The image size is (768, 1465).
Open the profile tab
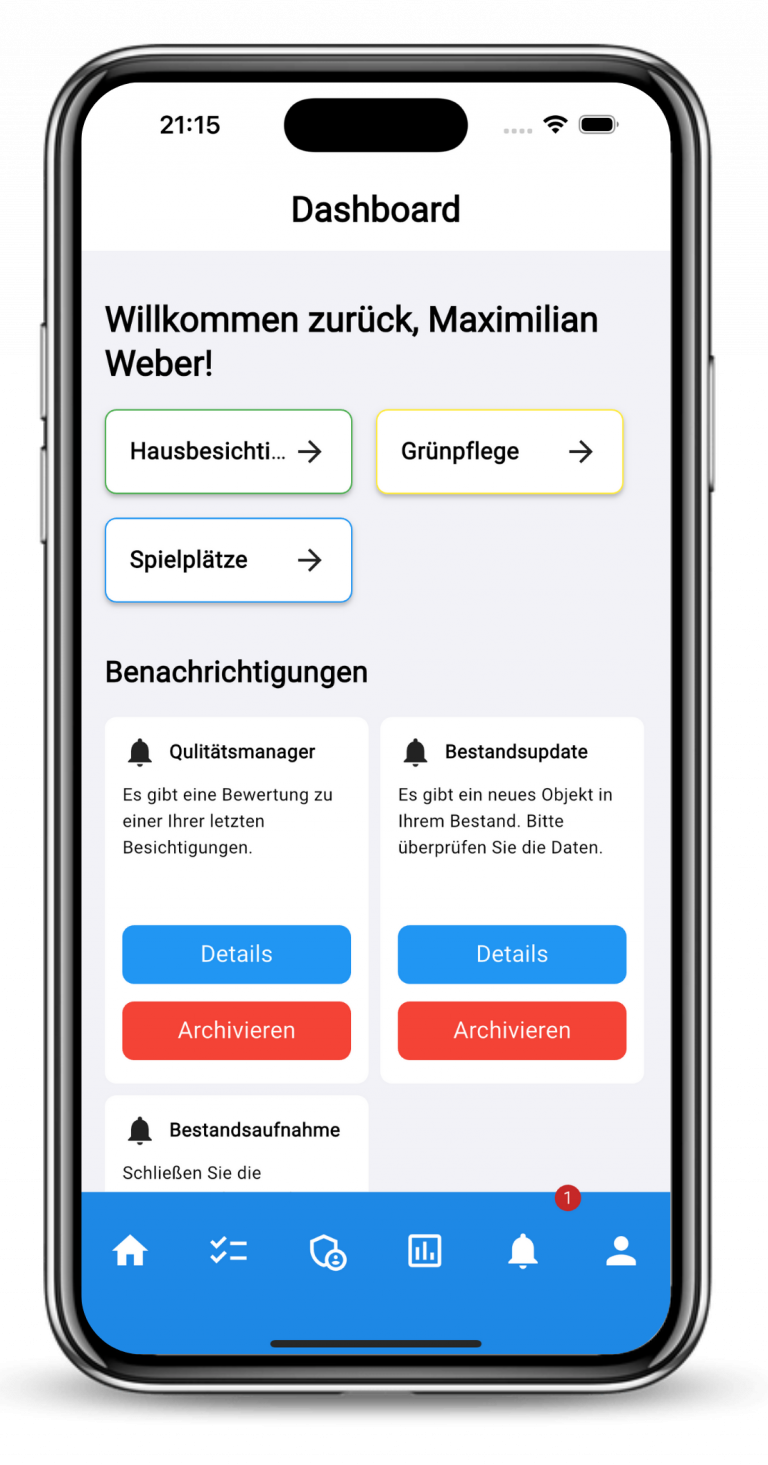pyautogui.click(x=621, y=1251)
